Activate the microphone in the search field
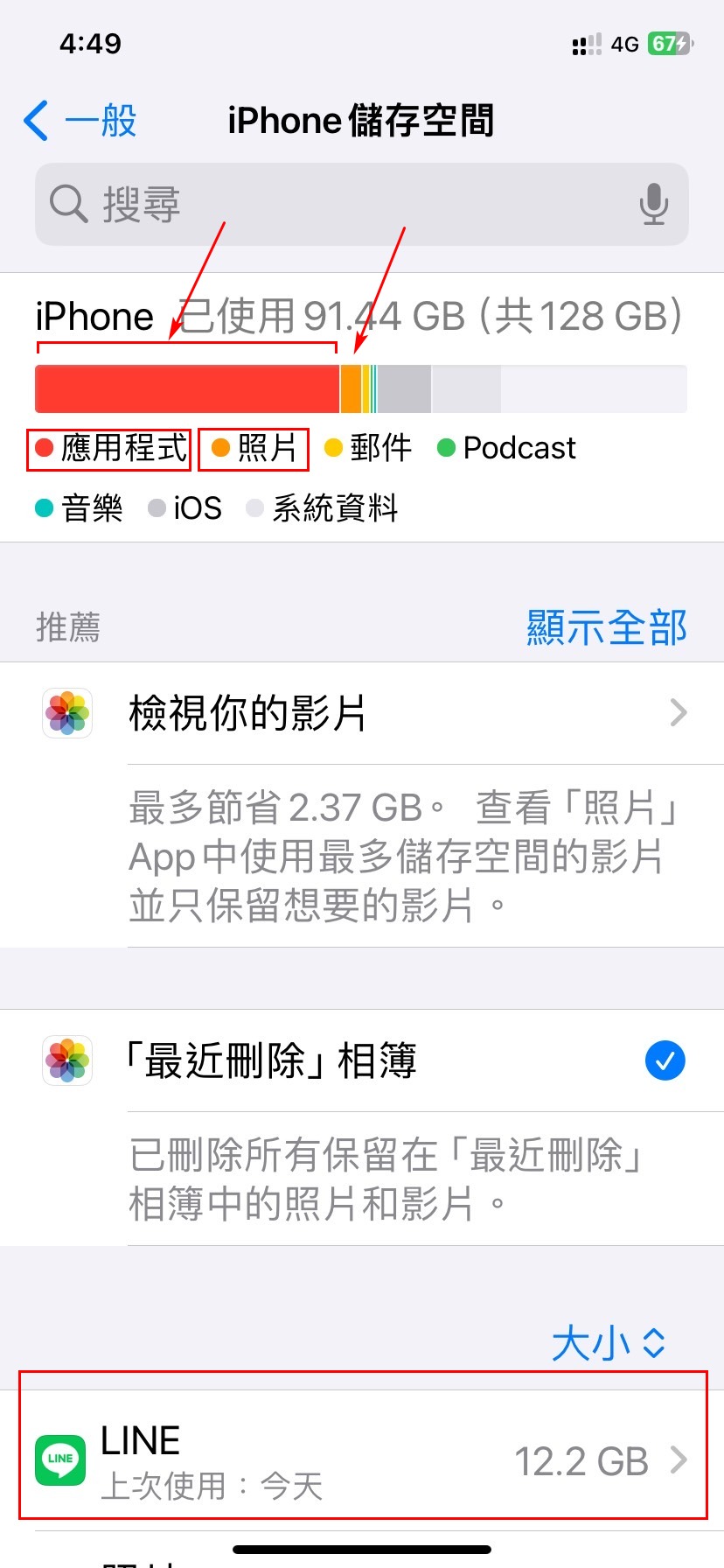Image resolution: width=724 pixels, height=1568 pixels. 653,205
